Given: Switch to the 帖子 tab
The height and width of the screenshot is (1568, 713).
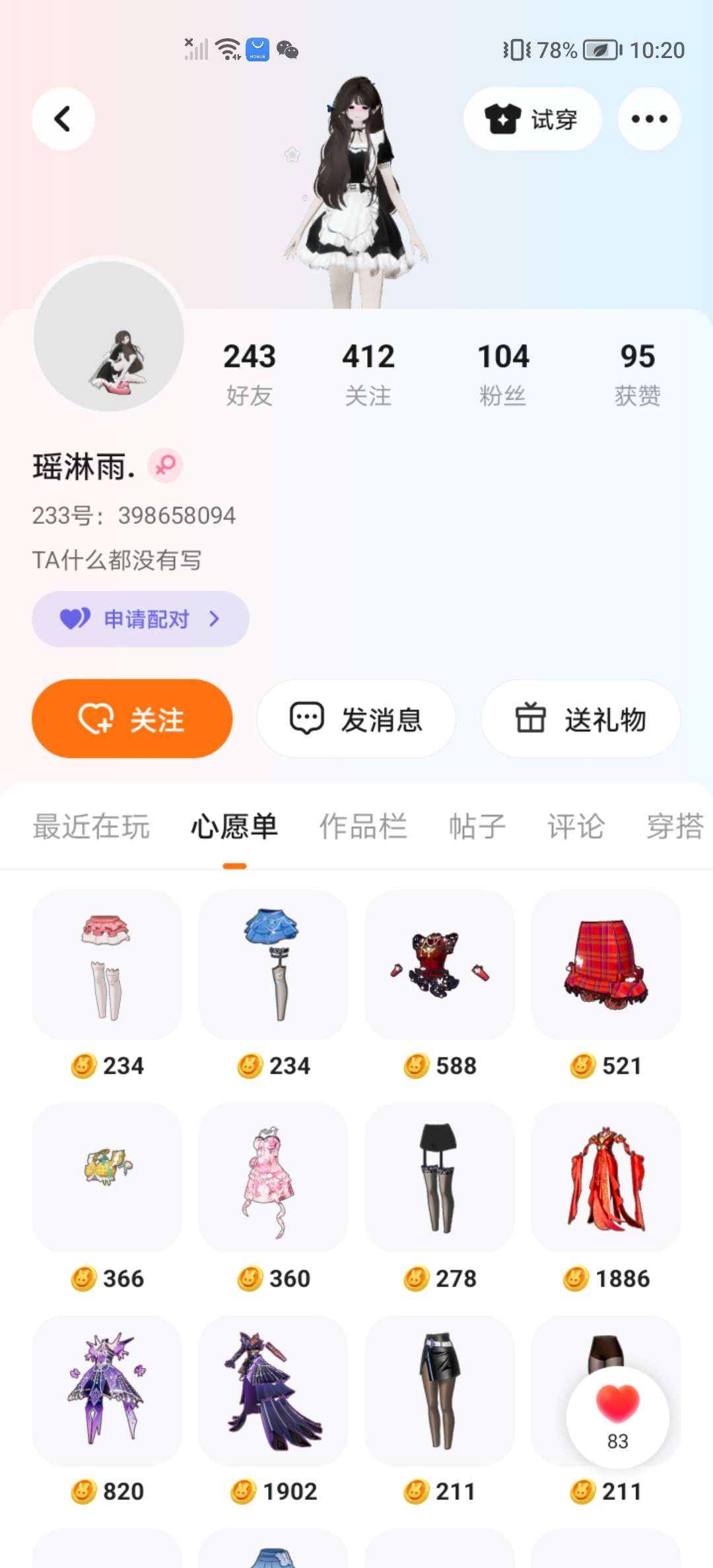Looking at the screenshot, I should point(477,827).
